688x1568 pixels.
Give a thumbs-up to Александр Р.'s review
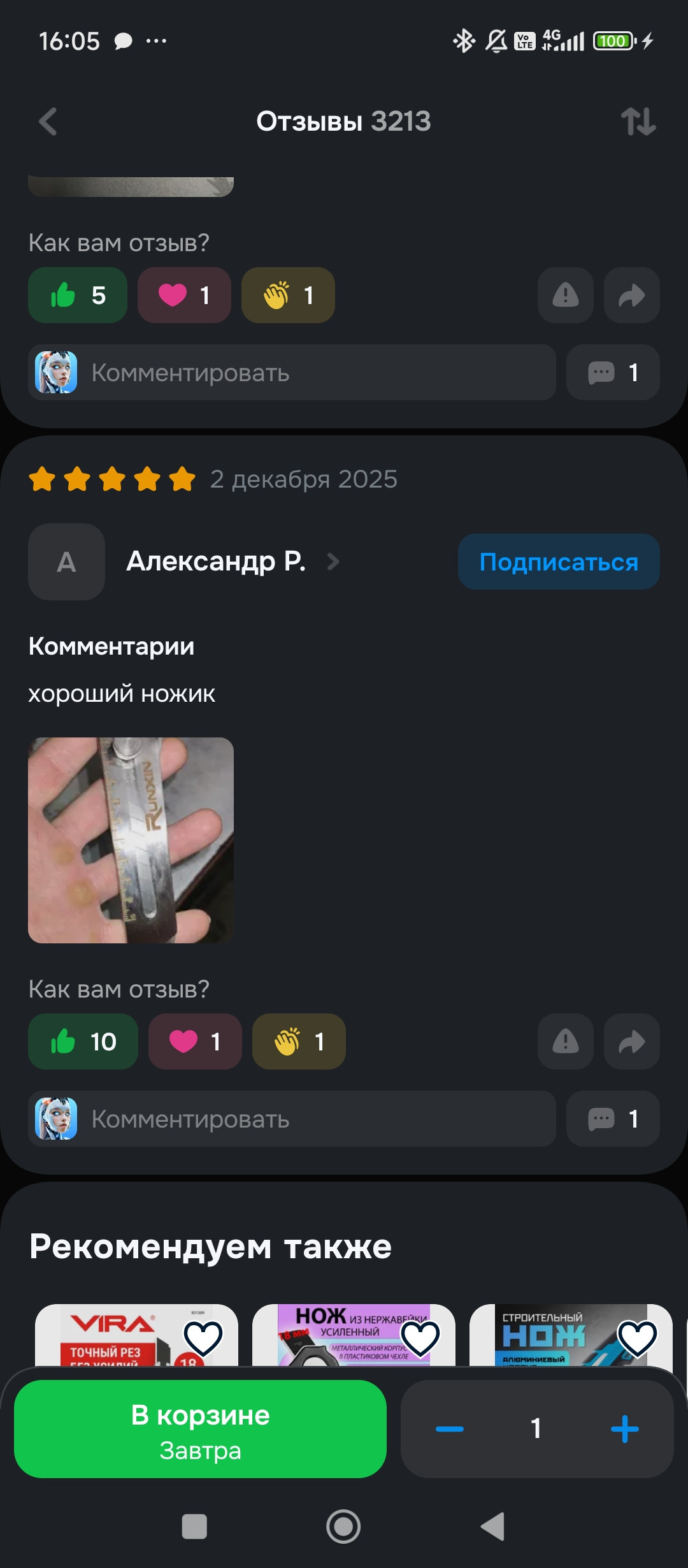click(x=83, y=1042)
